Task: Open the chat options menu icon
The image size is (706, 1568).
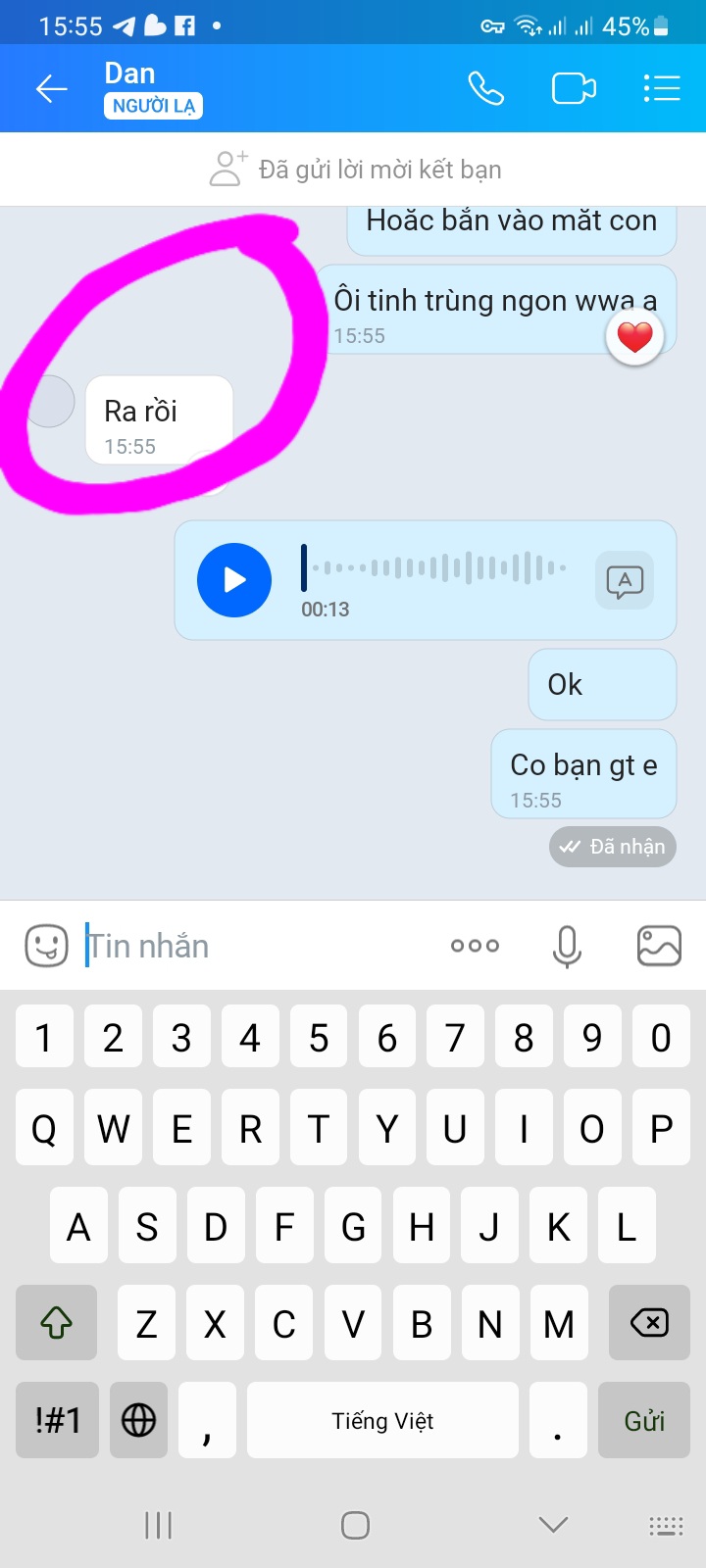Action: (x=662, y=89)
